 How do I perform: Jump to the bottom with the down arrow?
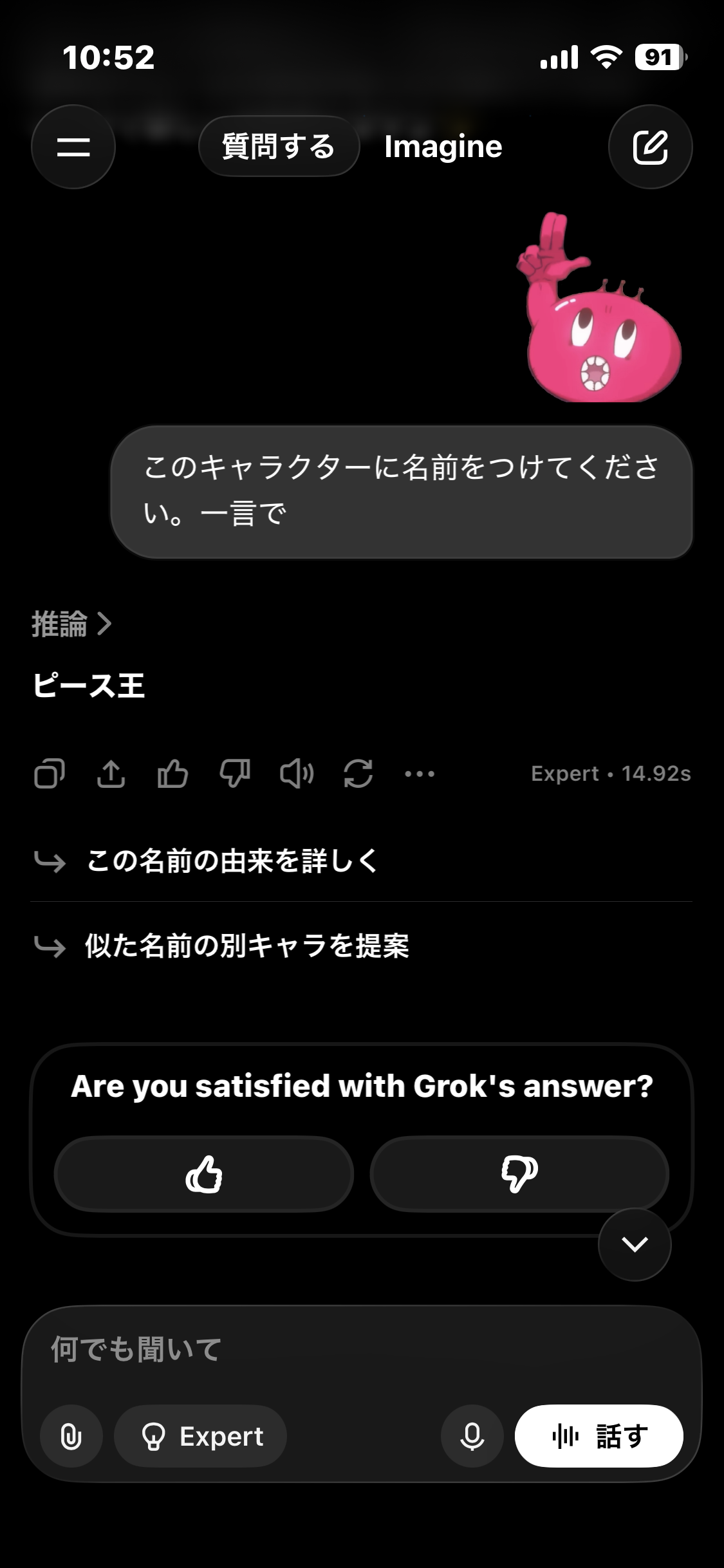(x=635, y=1244)
